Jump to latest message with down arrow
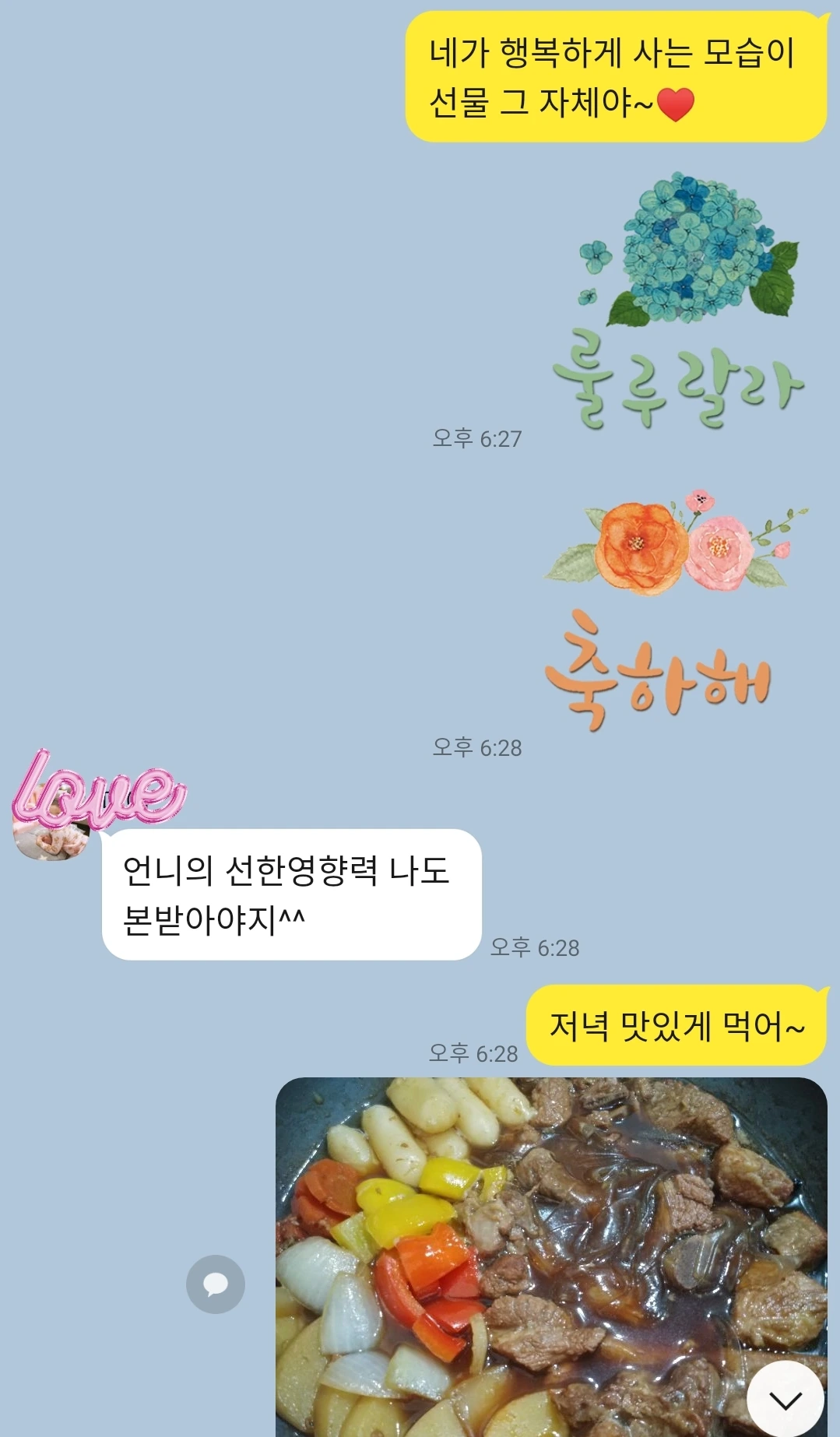This screenshot has width=840, height=1437. (786, 1400)
